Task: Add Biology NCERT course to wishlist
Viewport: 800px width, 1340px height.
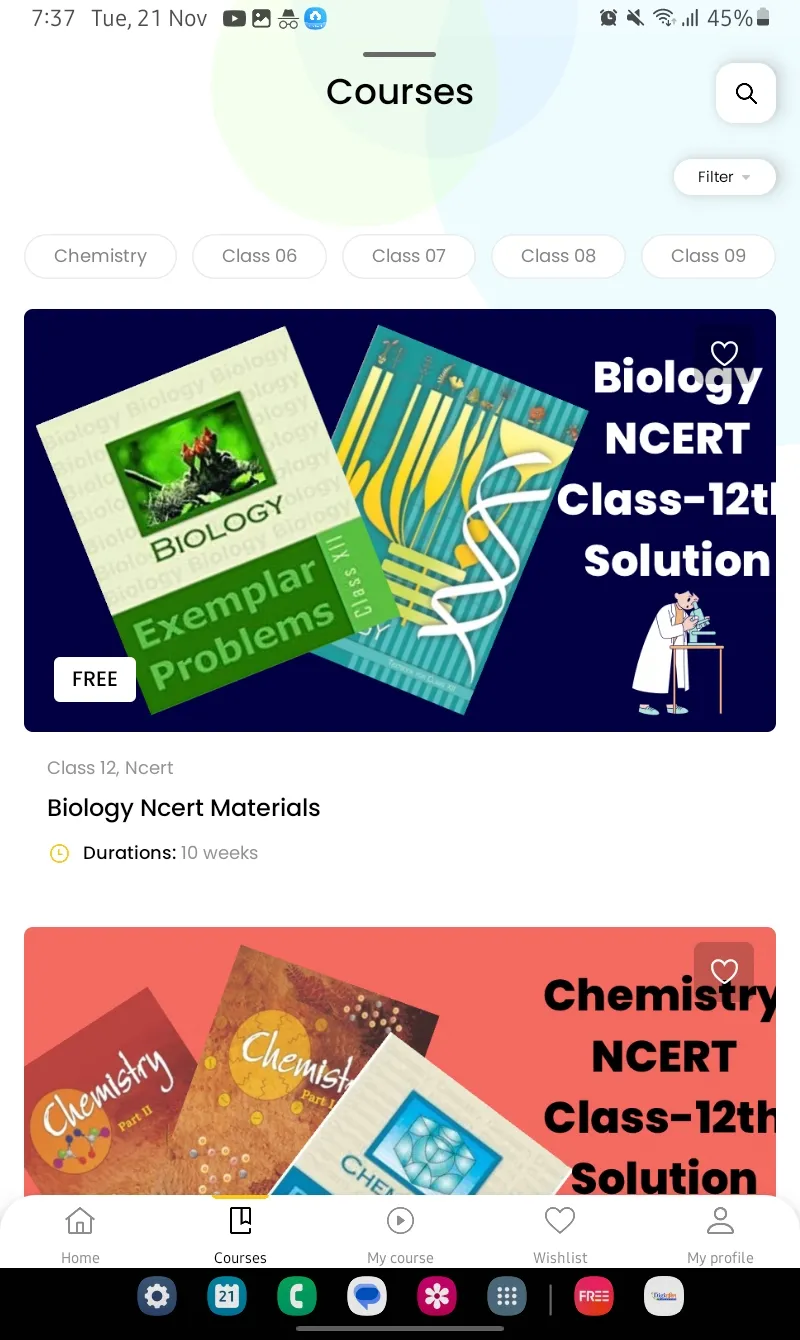Action: 724,353
